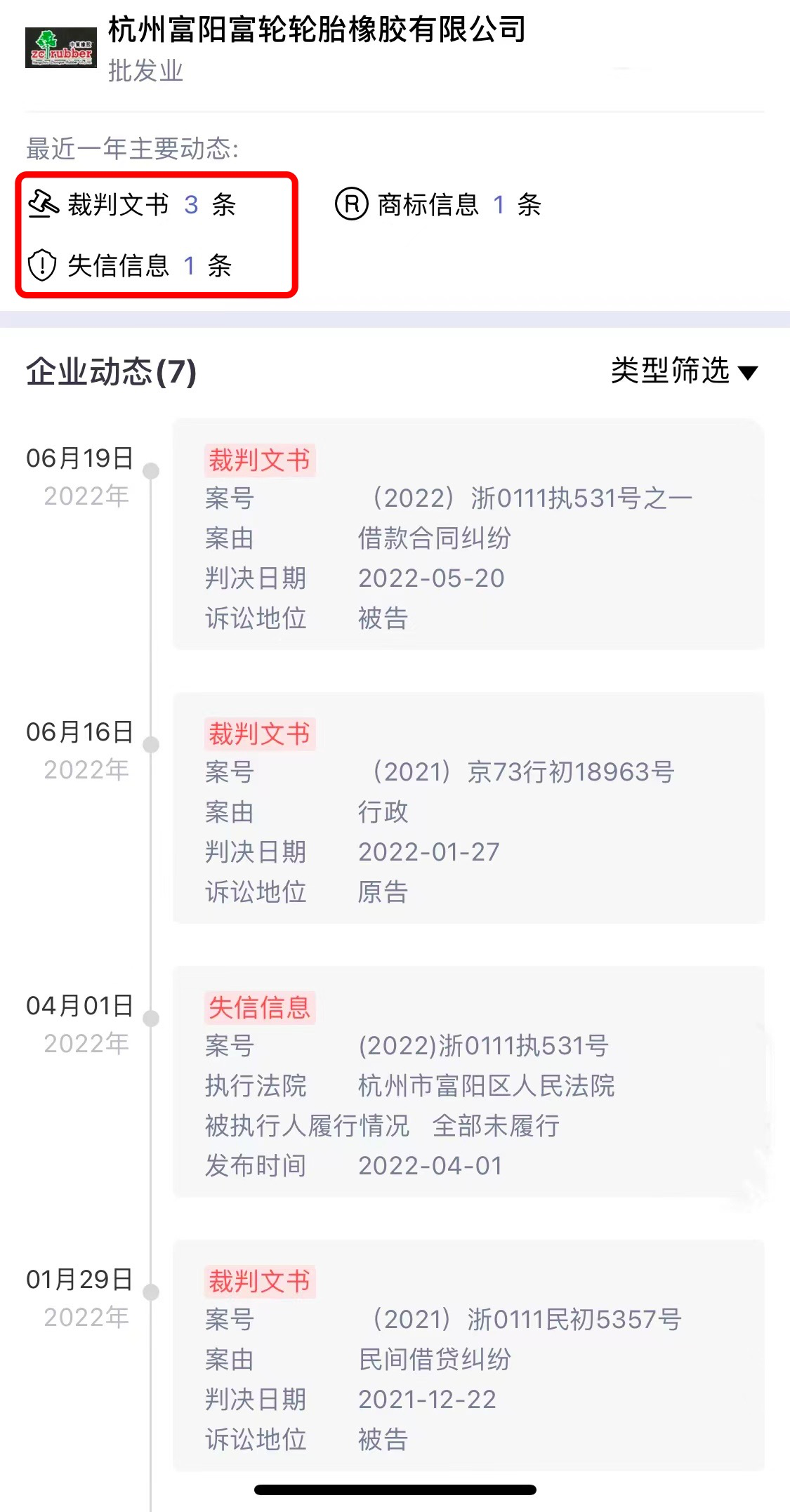Image resolution: width=790 pixels, height=1512 pixels.
Task: Open 裁判文书 card for 浙0111执531号之一
Action: (x=468, y=534)
